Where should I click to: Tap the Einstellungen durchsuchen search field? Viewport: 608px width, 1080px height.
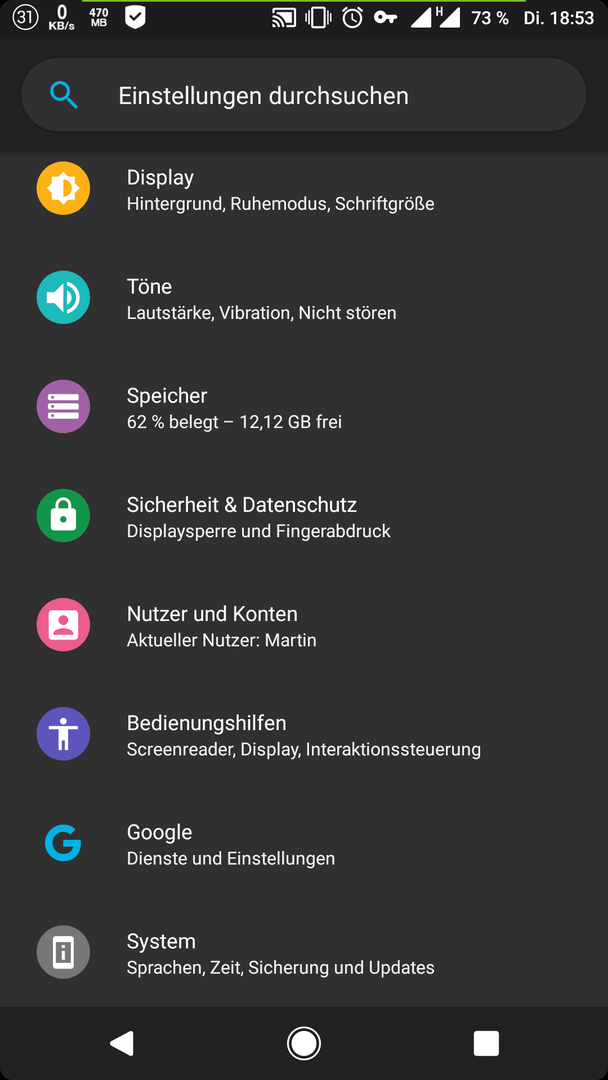pyautogui.click(x=304, y=95)
